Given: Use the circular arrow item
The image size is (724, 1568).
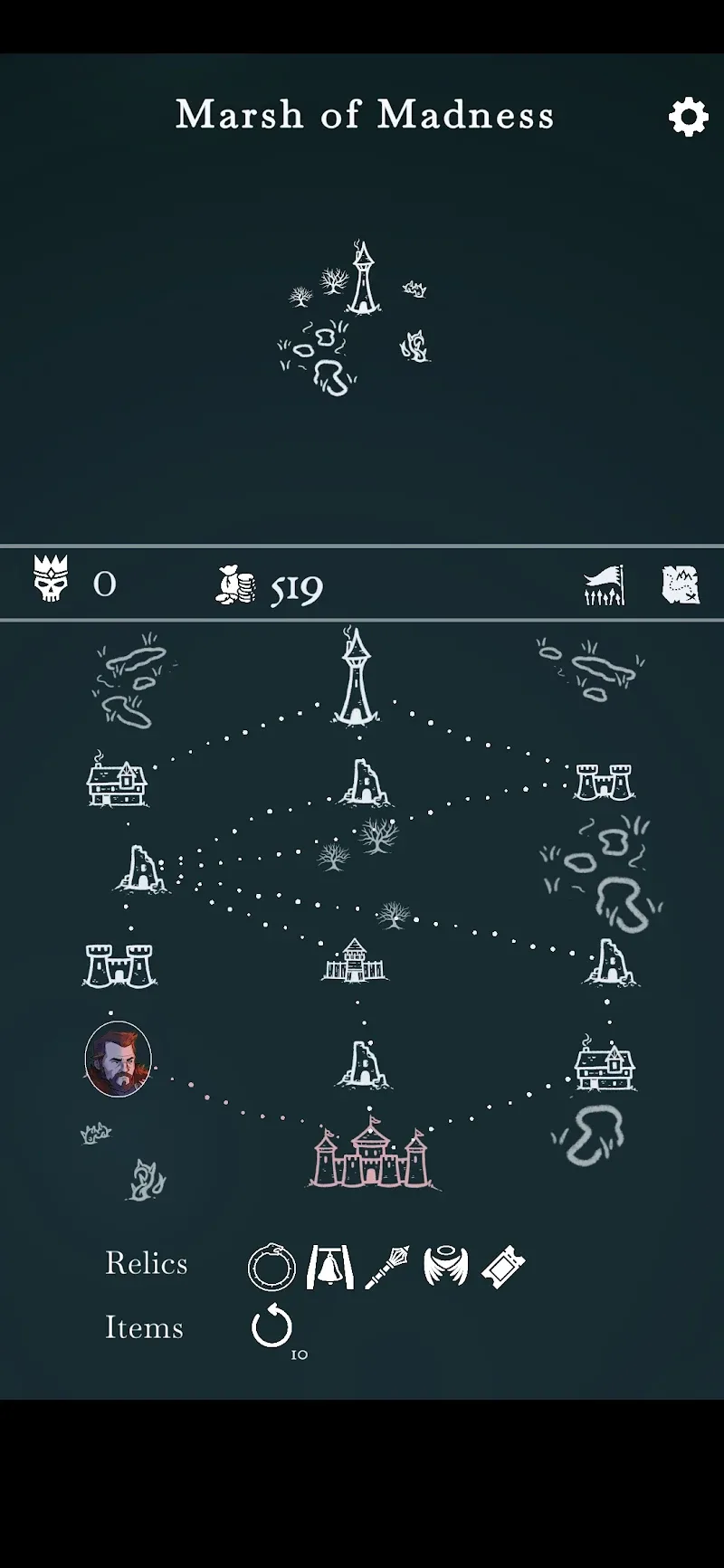Looking at the screenshot, I should (271, 1327).
